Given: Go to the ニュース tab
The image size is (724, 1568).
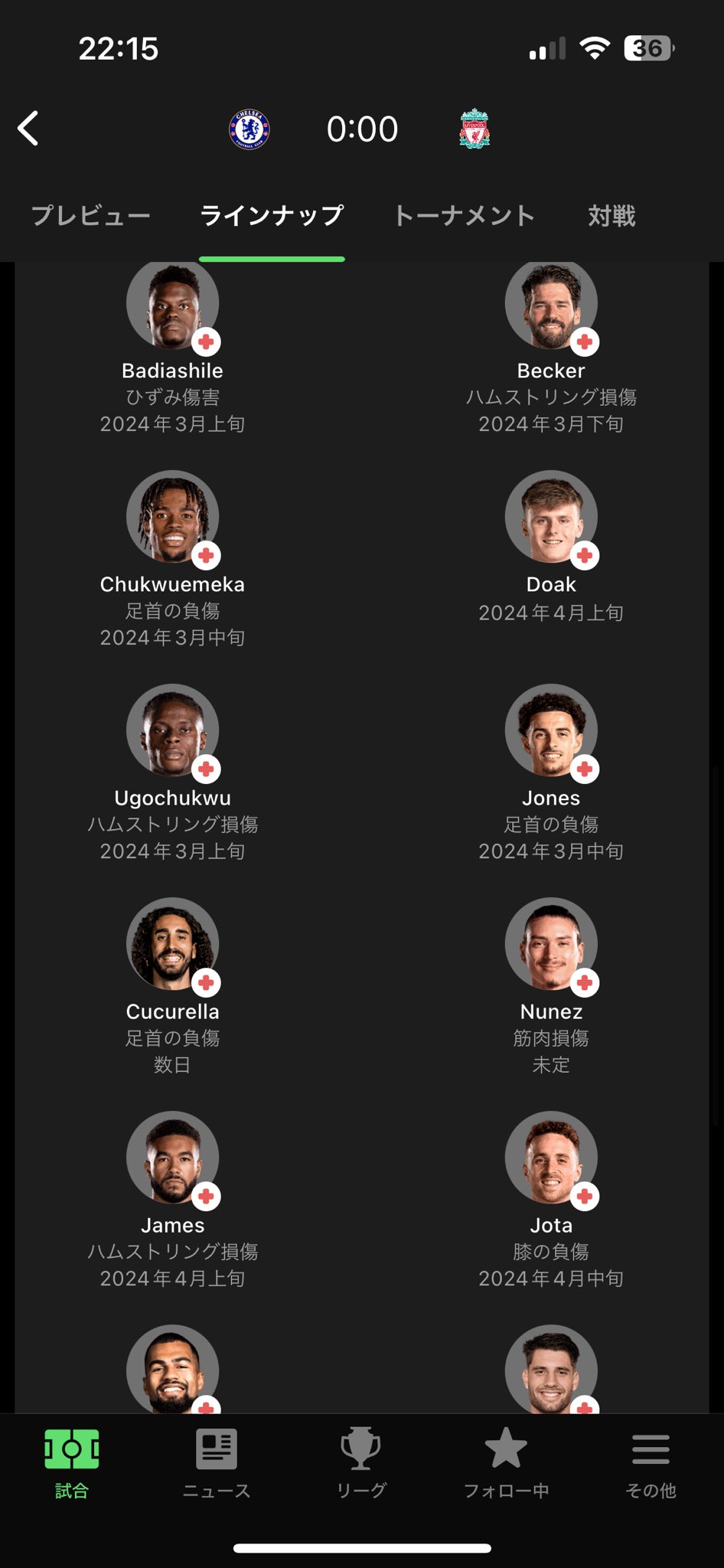Looking at the screenshot, I should [x=217, y=1463].
